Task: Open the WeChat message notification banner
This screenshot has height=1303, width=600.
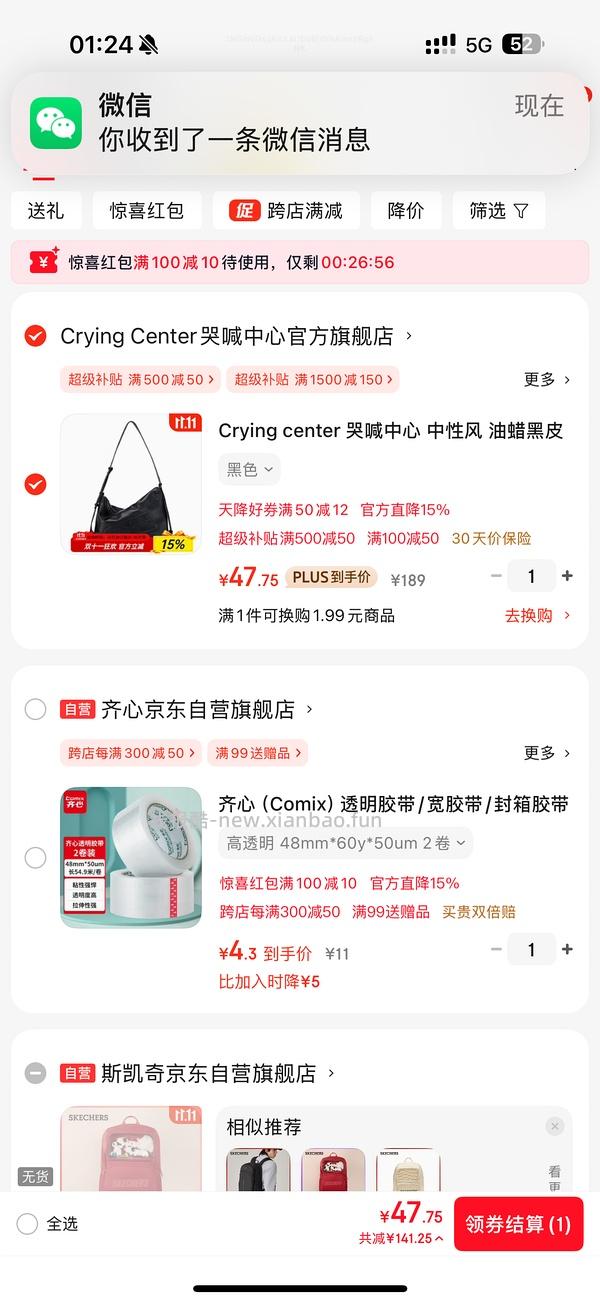Action: tap(300, 123)
